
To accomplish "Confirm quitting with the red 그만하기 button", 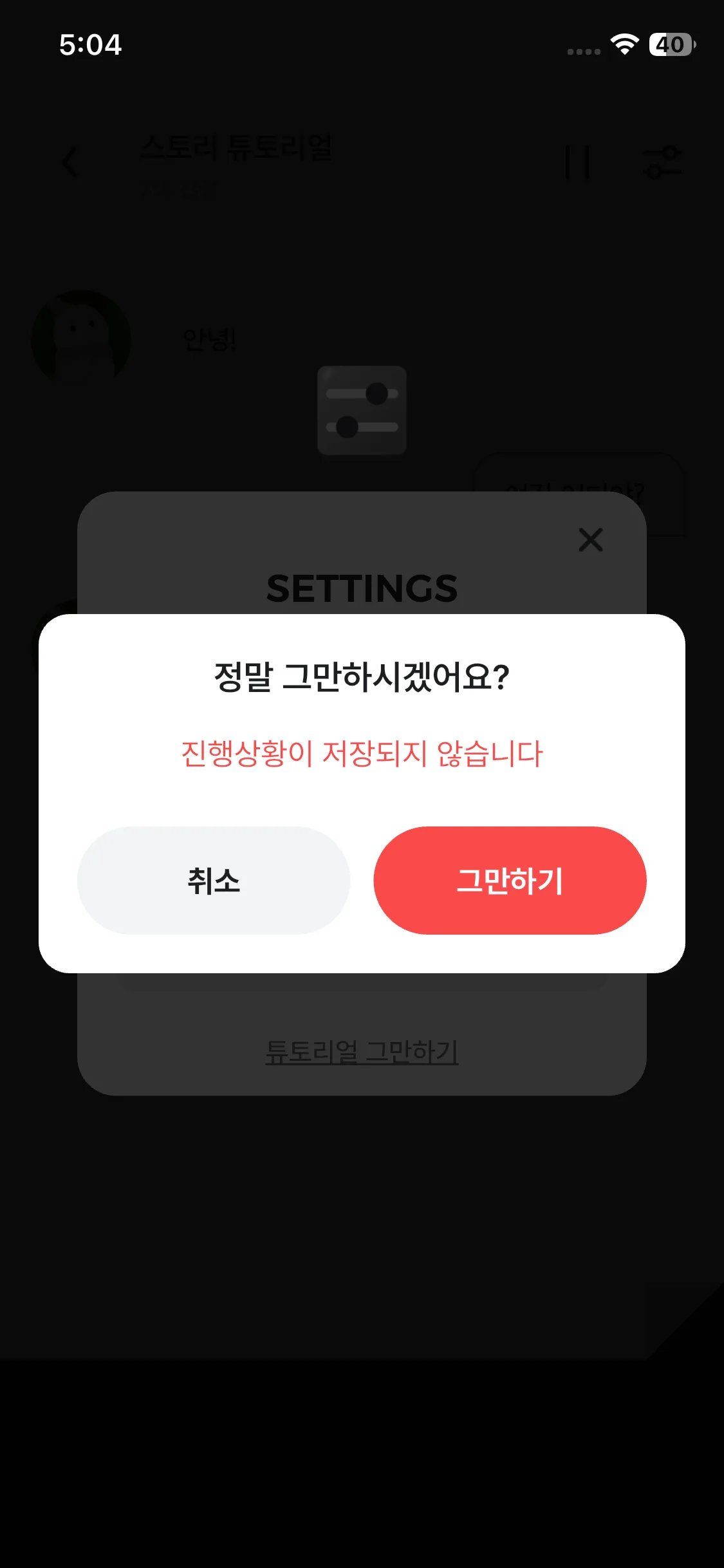I will click(x=510, y=880).
